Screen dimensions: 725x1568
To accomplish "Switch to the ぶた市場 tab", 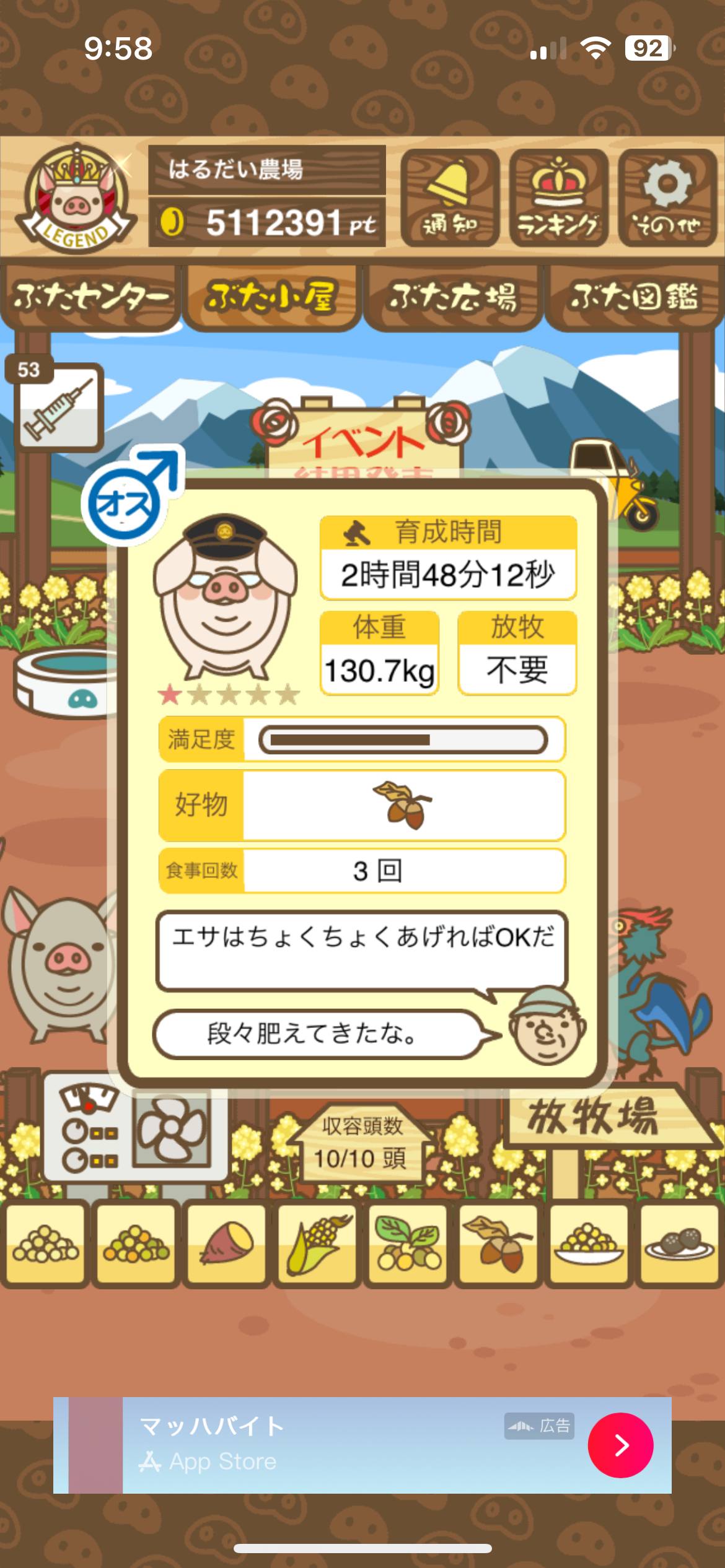I will click(453, 297).
